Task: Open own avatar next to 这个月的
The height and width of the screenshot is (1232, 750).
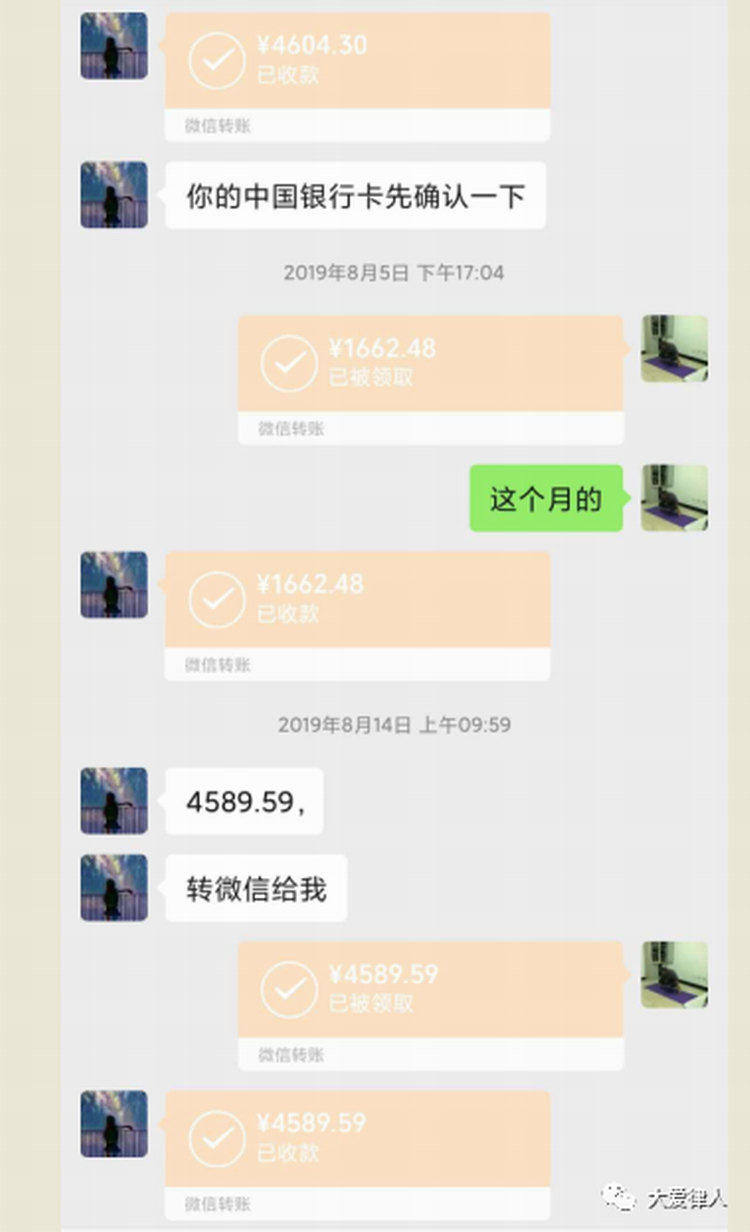Action: [x=674, y=498]
